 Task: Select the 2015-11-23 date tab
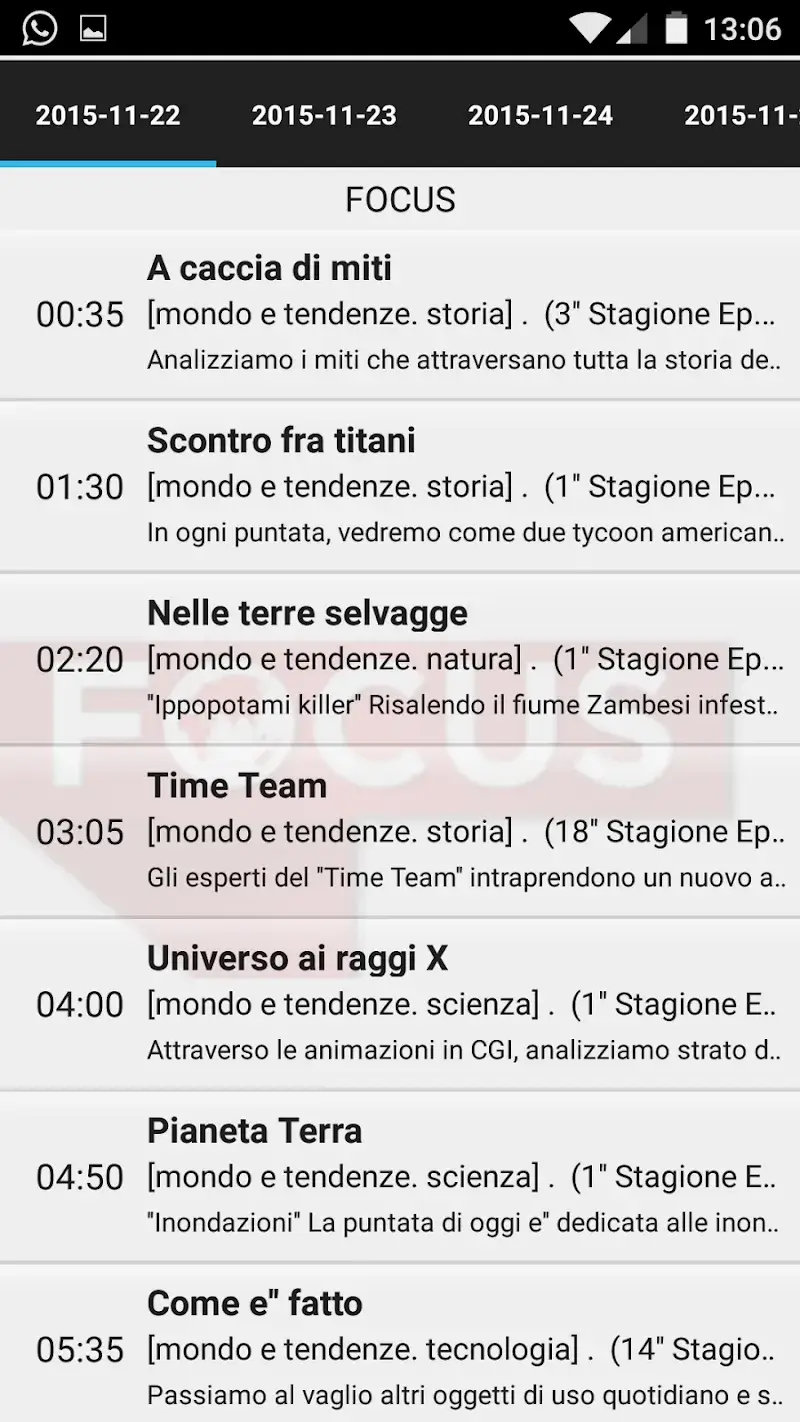pyautogui.click(x=324, y=116)
